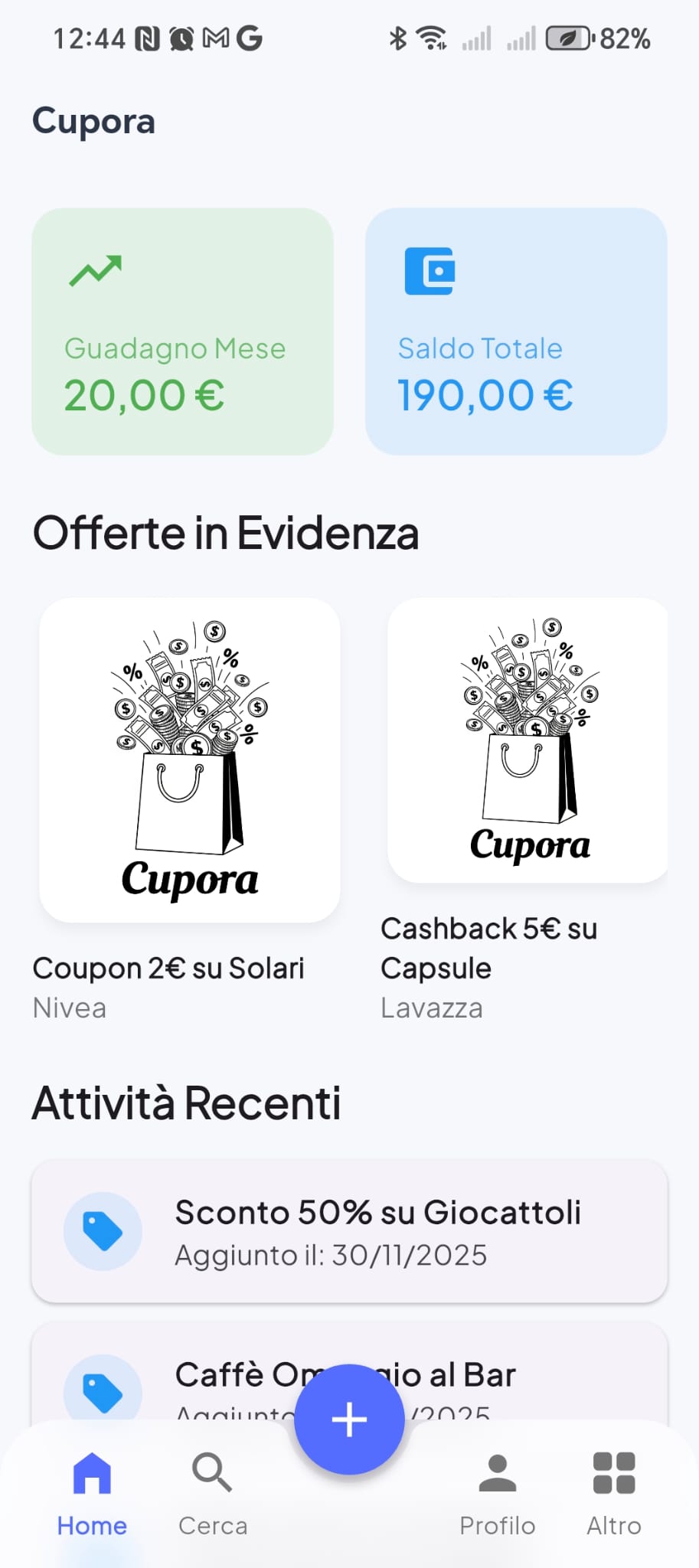This screenshot has width=699, height=1568.
Task: Tap the Guadagno Mese card
Action: click(182, 329)
